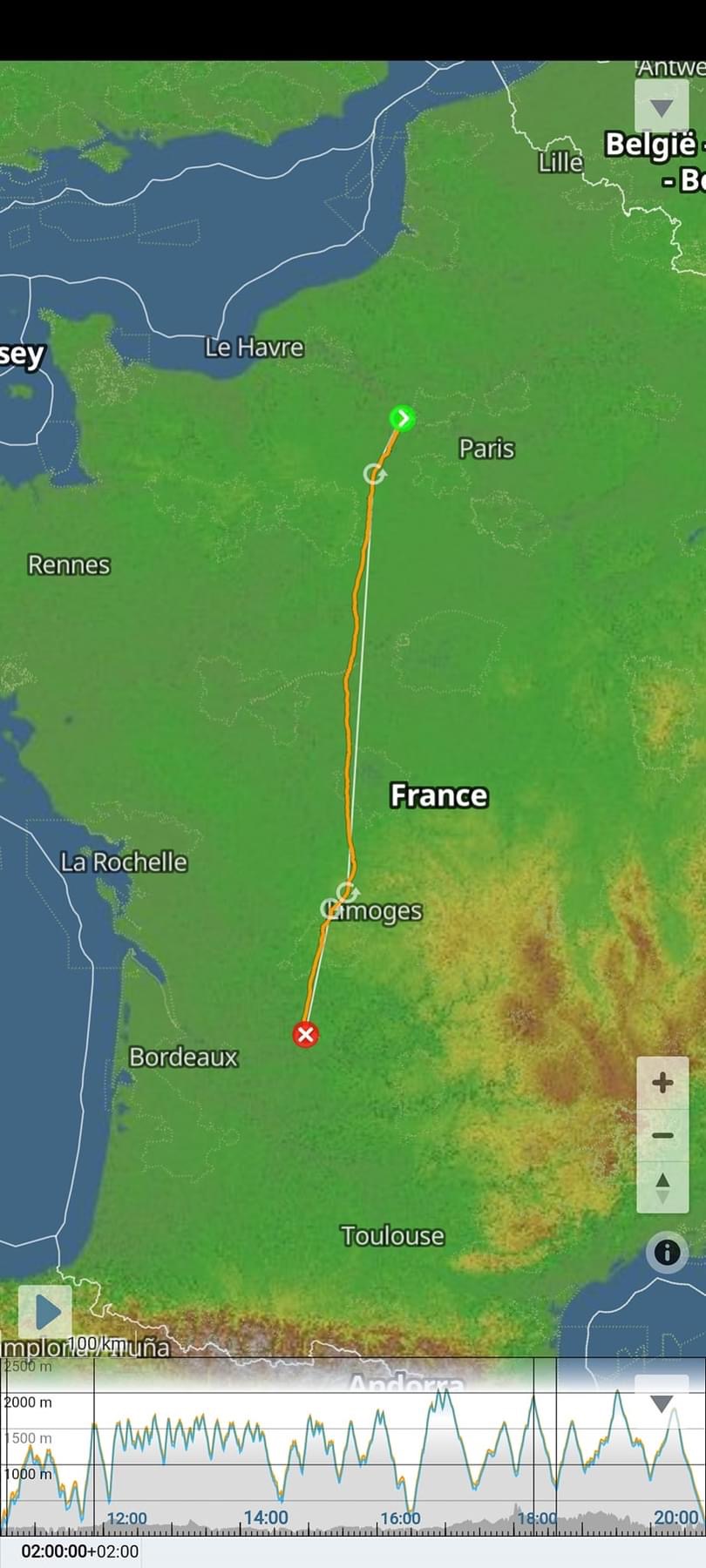
Task: Jump to 16:00 on the altitude graph
Action: tap(400, 1517)
